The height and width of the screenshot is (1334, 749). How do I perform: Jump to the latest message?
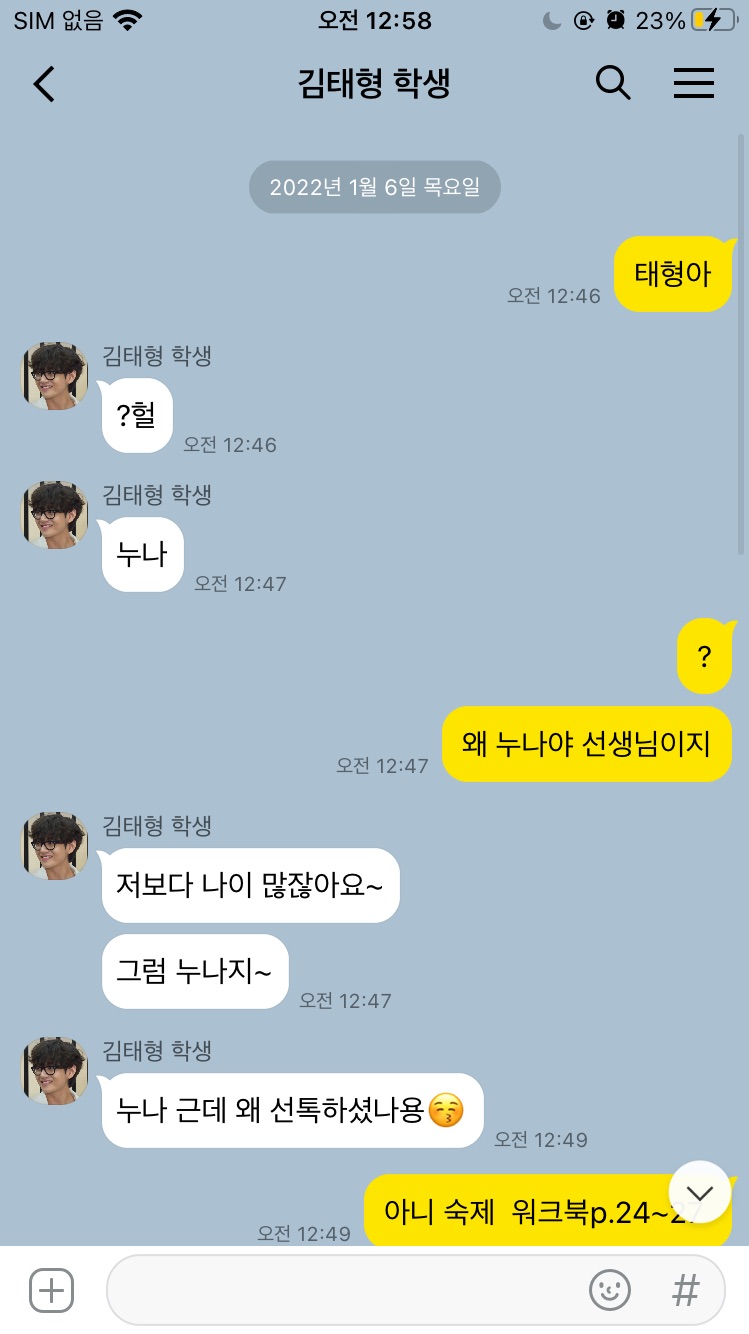pos(699,1192)
